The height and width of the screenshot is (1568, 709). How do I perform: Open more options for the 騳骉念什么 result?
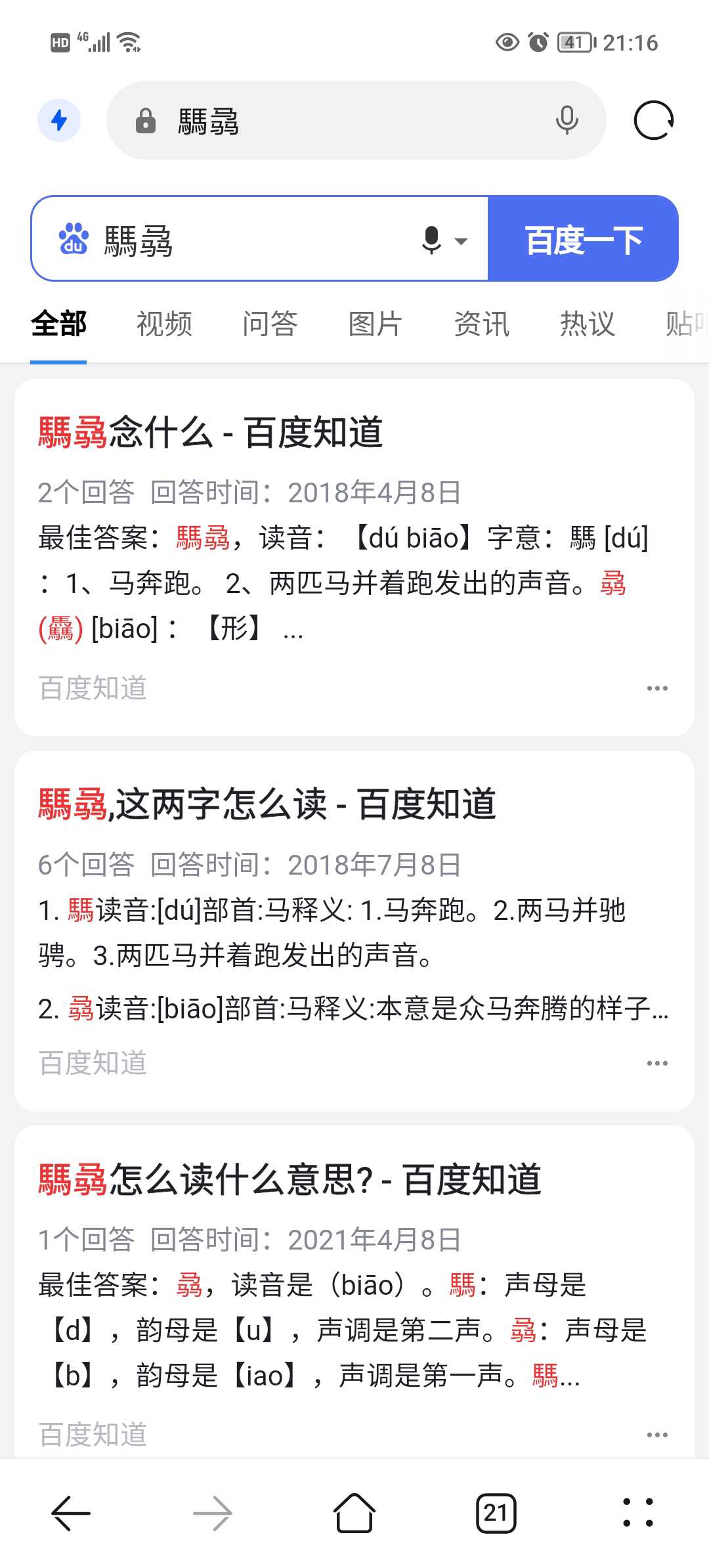click(657, 688)
